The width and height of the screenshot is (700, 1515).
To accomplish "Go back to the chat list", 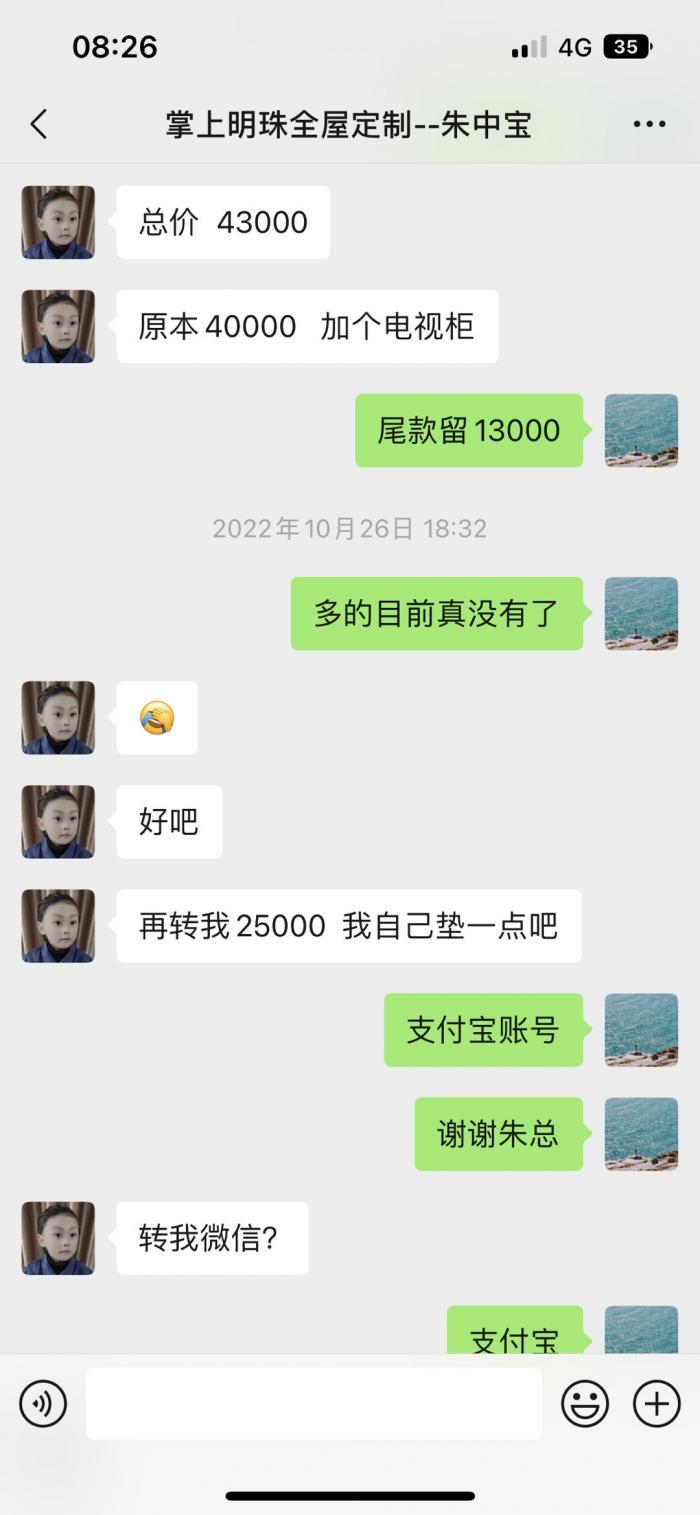I will pyautogui.click(x=39, y=125).
